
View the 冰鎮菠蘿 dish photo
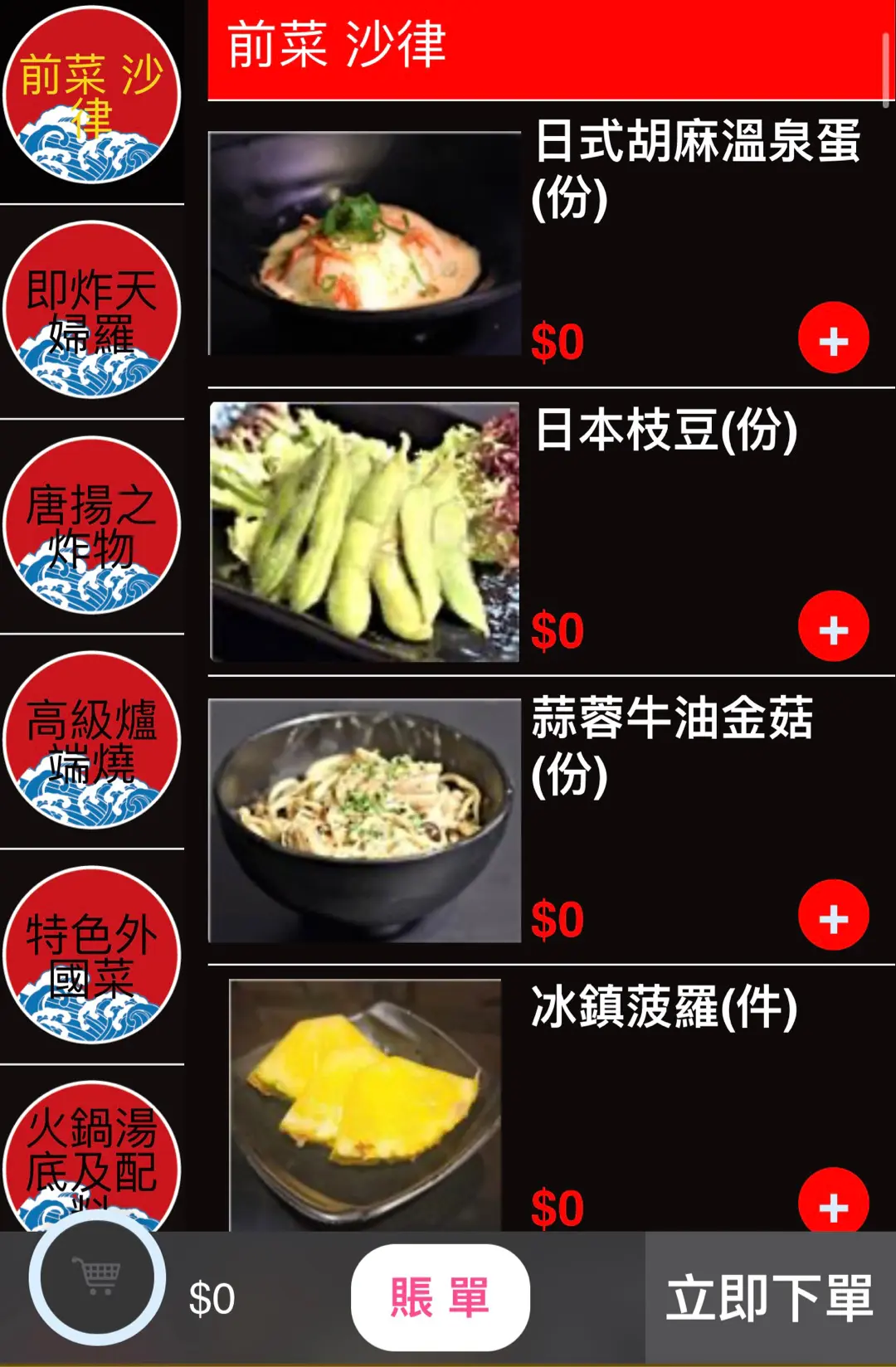(365, 1104)
